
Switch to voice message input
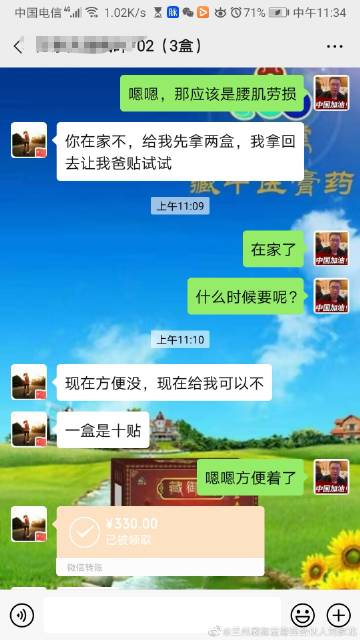pos(22,616)
